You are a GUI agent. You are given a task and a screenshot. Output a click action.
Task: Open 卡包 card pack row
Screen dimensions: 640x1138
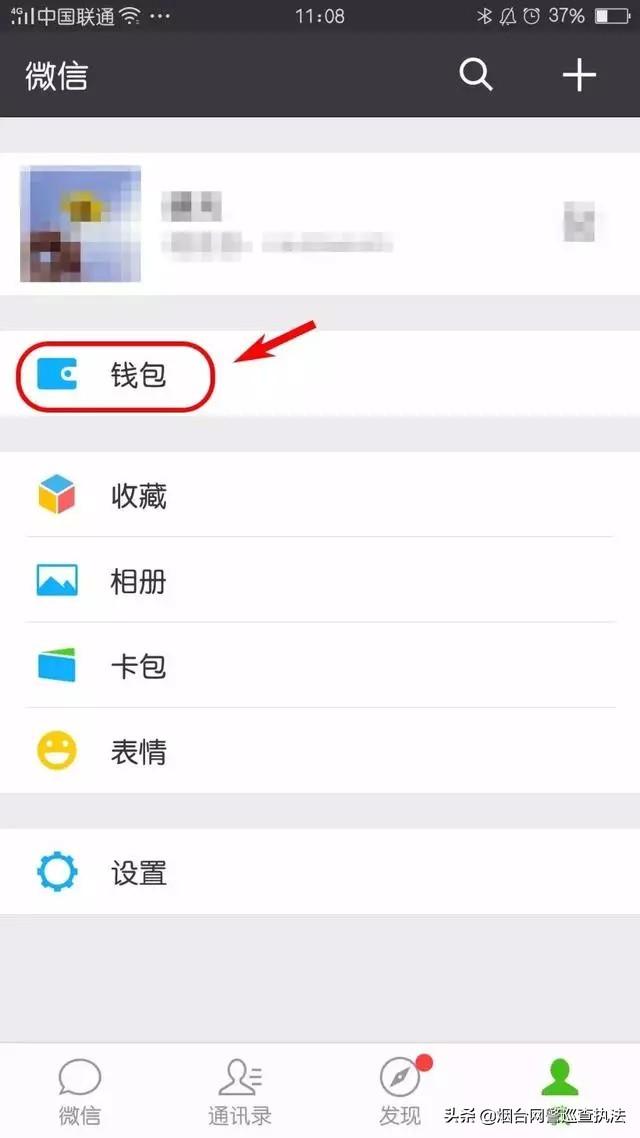(320, 665)
